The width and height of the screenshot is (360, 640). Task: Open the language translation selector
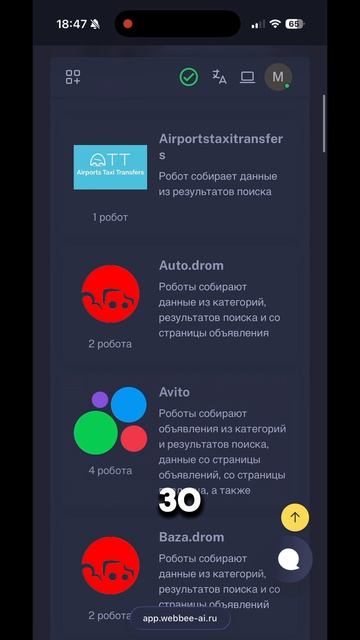(219, 77)
